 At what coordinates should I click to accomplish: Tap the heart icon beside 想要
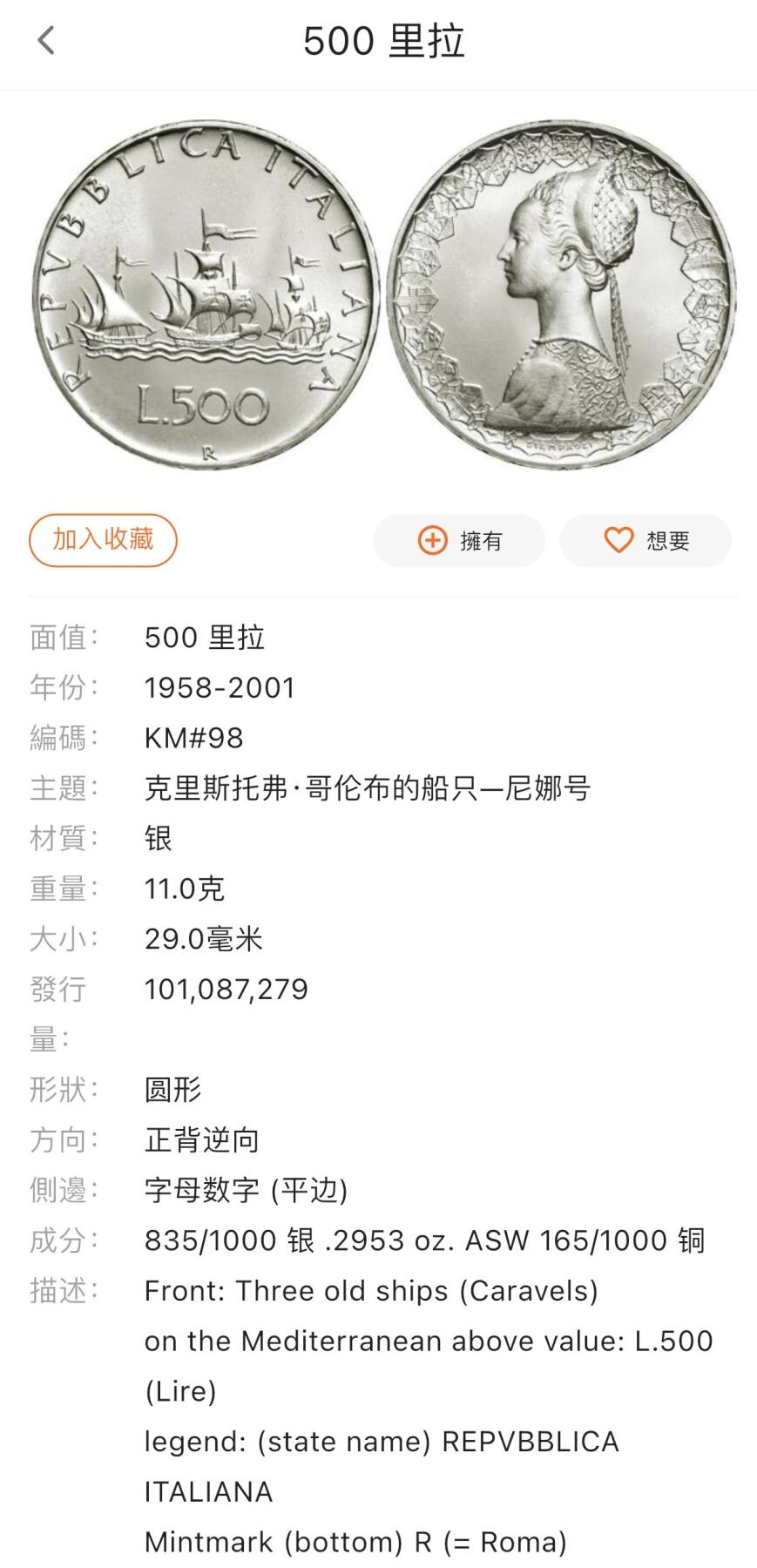pos(618,540)
